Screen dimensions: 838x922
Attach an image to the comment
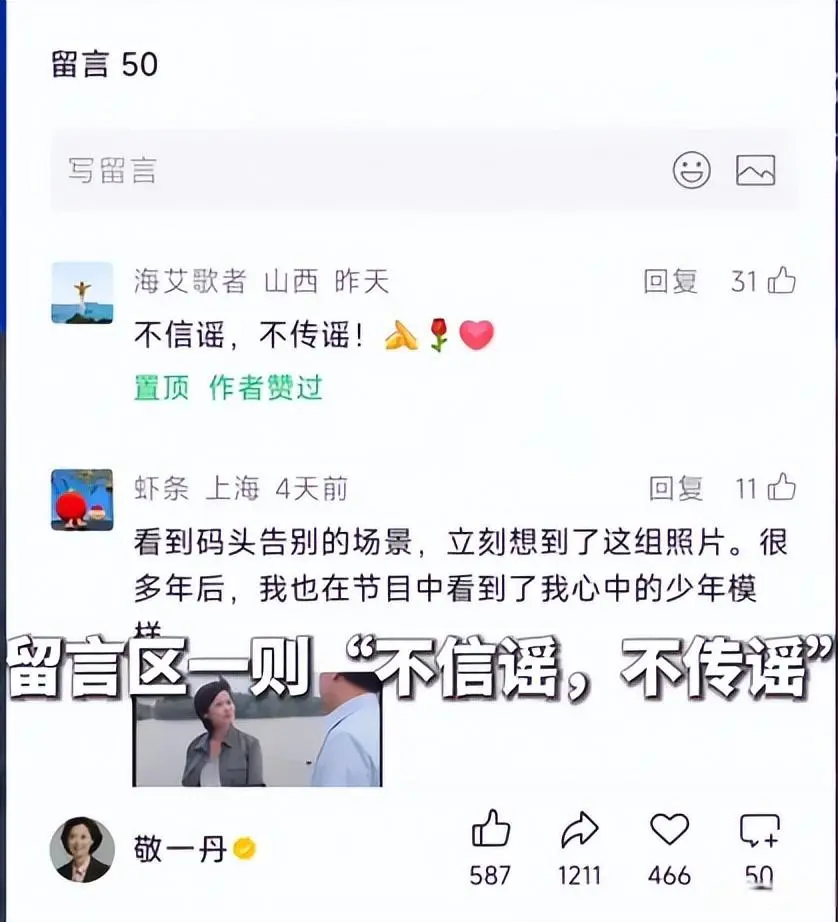[x=756, y=171]
